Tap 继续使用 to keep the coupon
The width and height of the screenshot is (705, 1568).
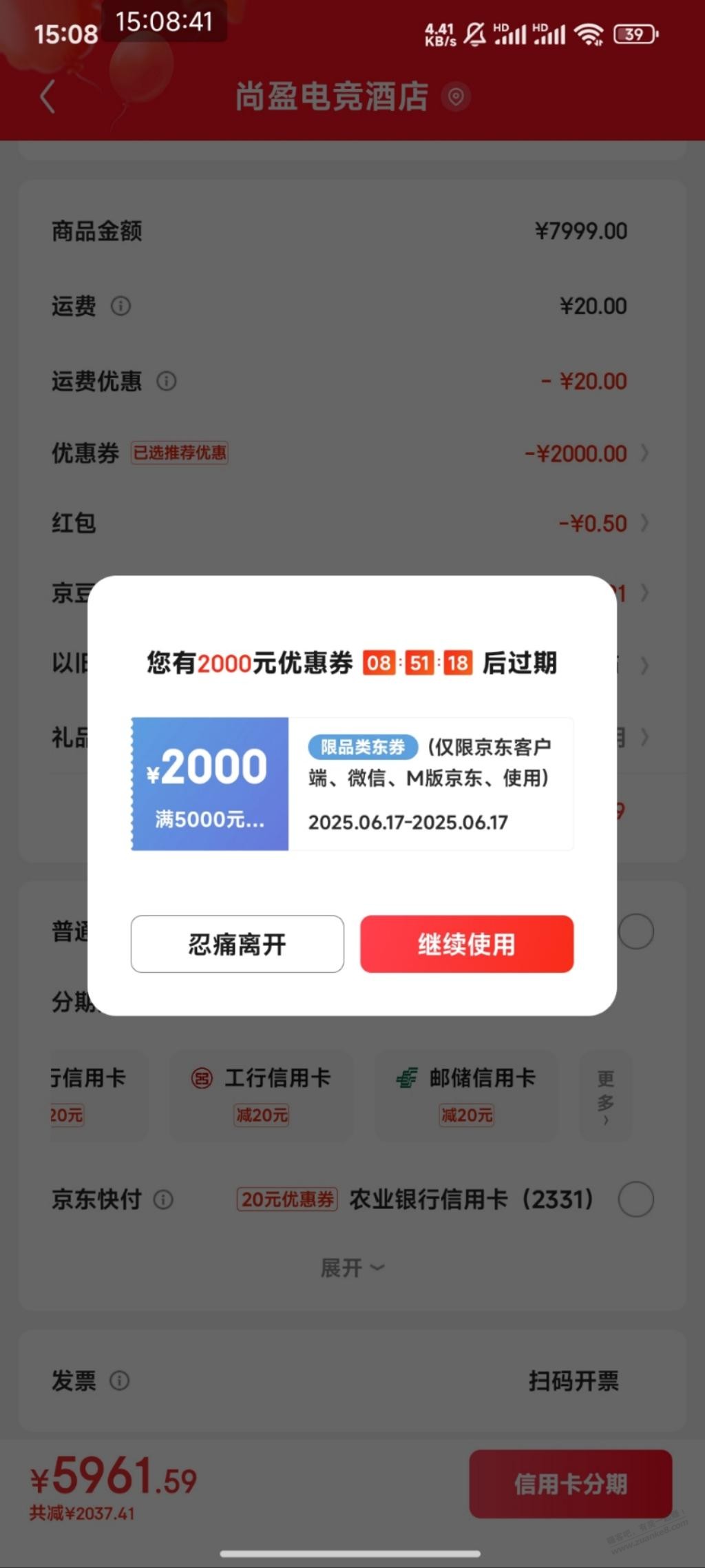tap(466, 944)
